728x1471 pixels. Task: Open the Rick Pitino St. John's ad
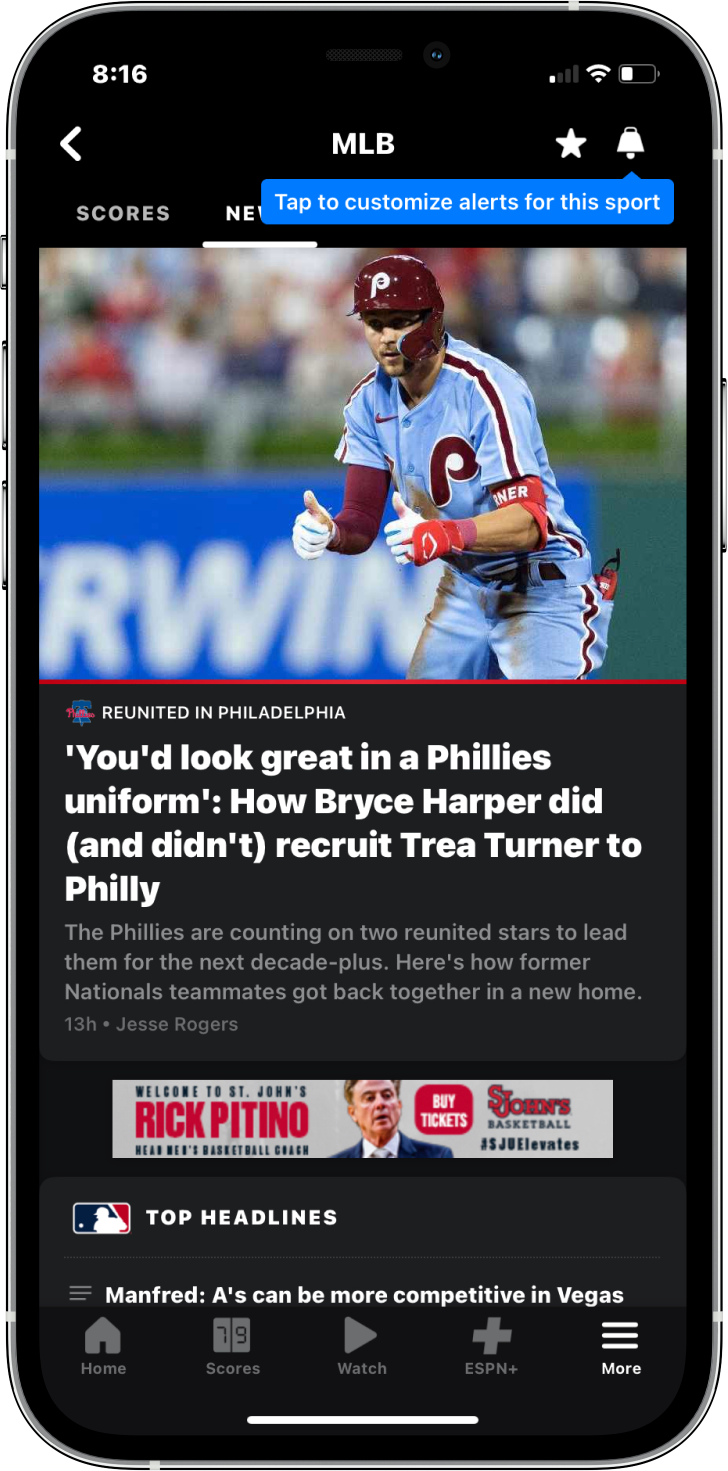(x=362, y=1118)
